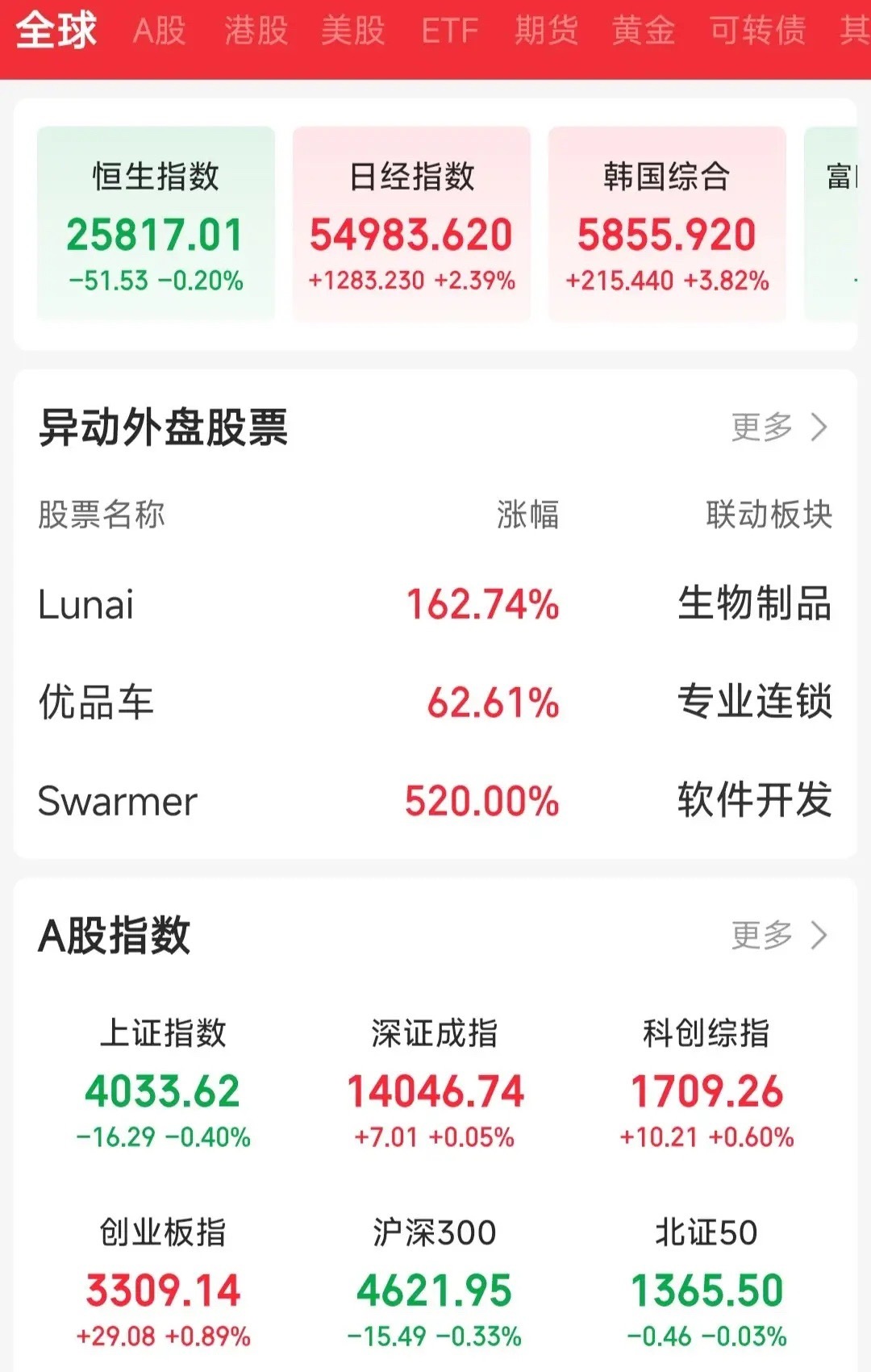Open the 黄金 tab
The image size is (871, 1372).
tap(644, 32)
